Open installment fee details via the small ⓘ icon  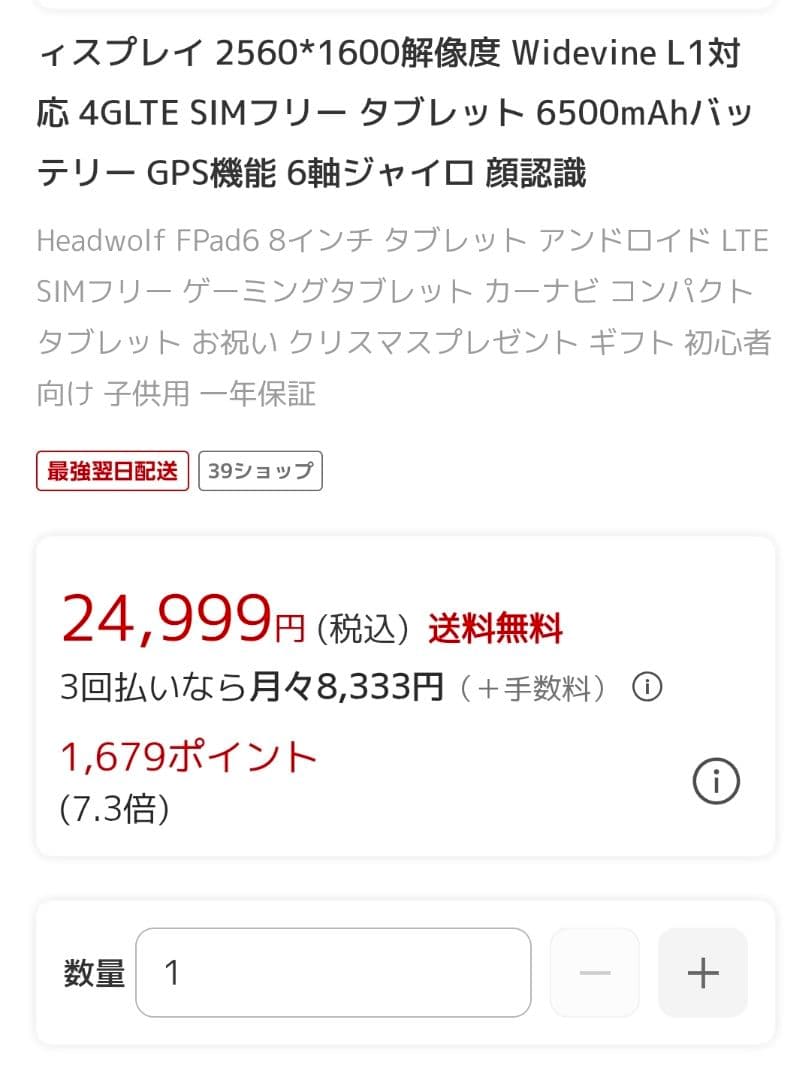(x=647, y=687)
